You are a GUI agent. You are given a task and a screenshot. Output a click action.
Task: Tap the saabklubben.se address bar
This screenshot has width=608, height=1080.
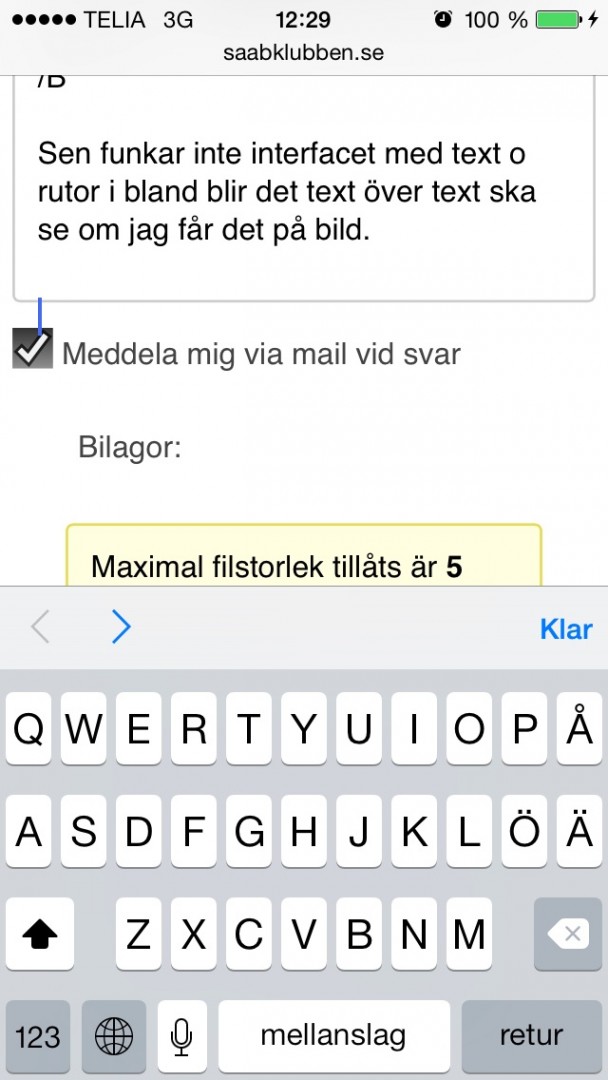coord(303,52)
